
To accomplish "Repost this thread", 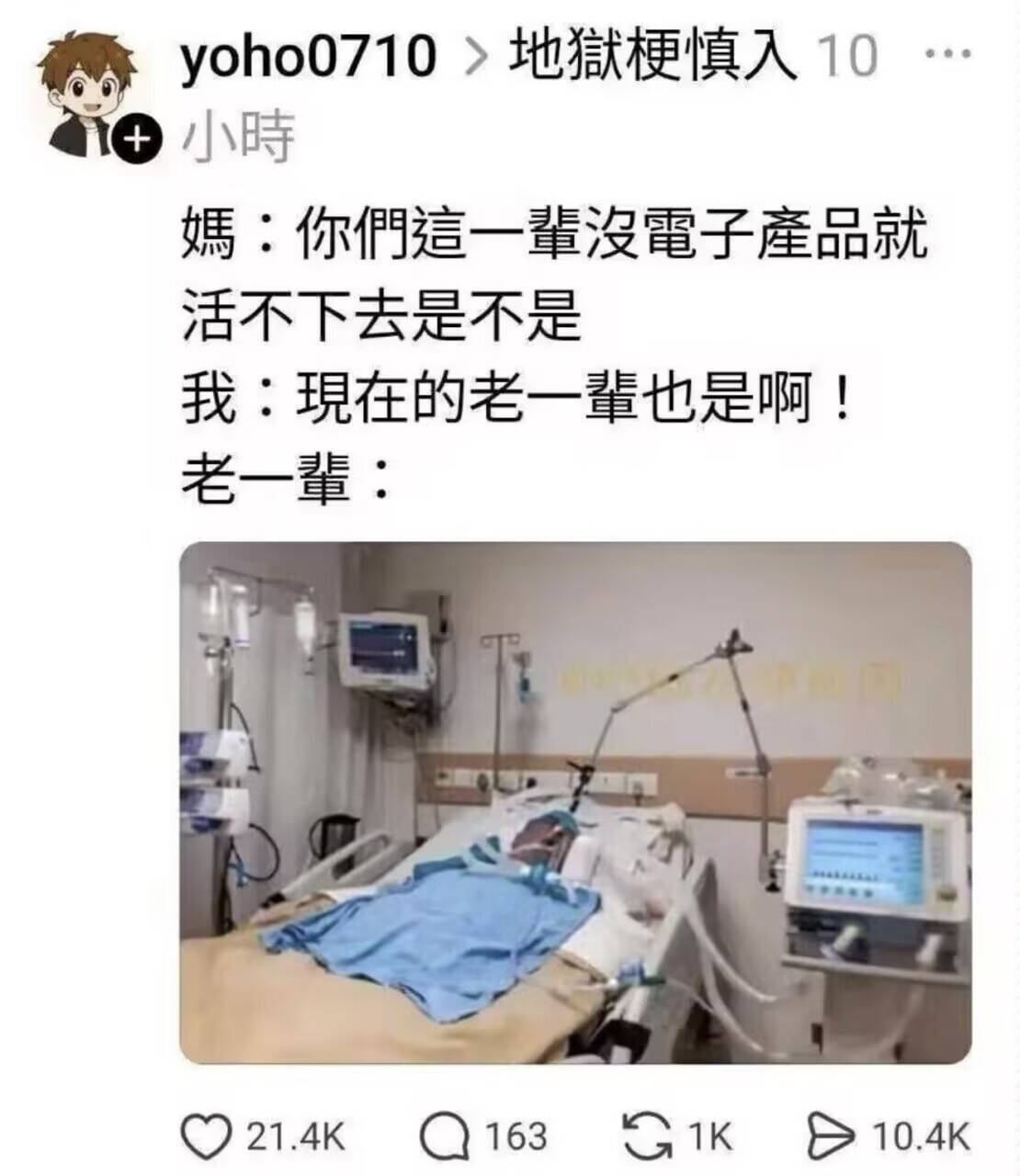I will point(649,1136).
